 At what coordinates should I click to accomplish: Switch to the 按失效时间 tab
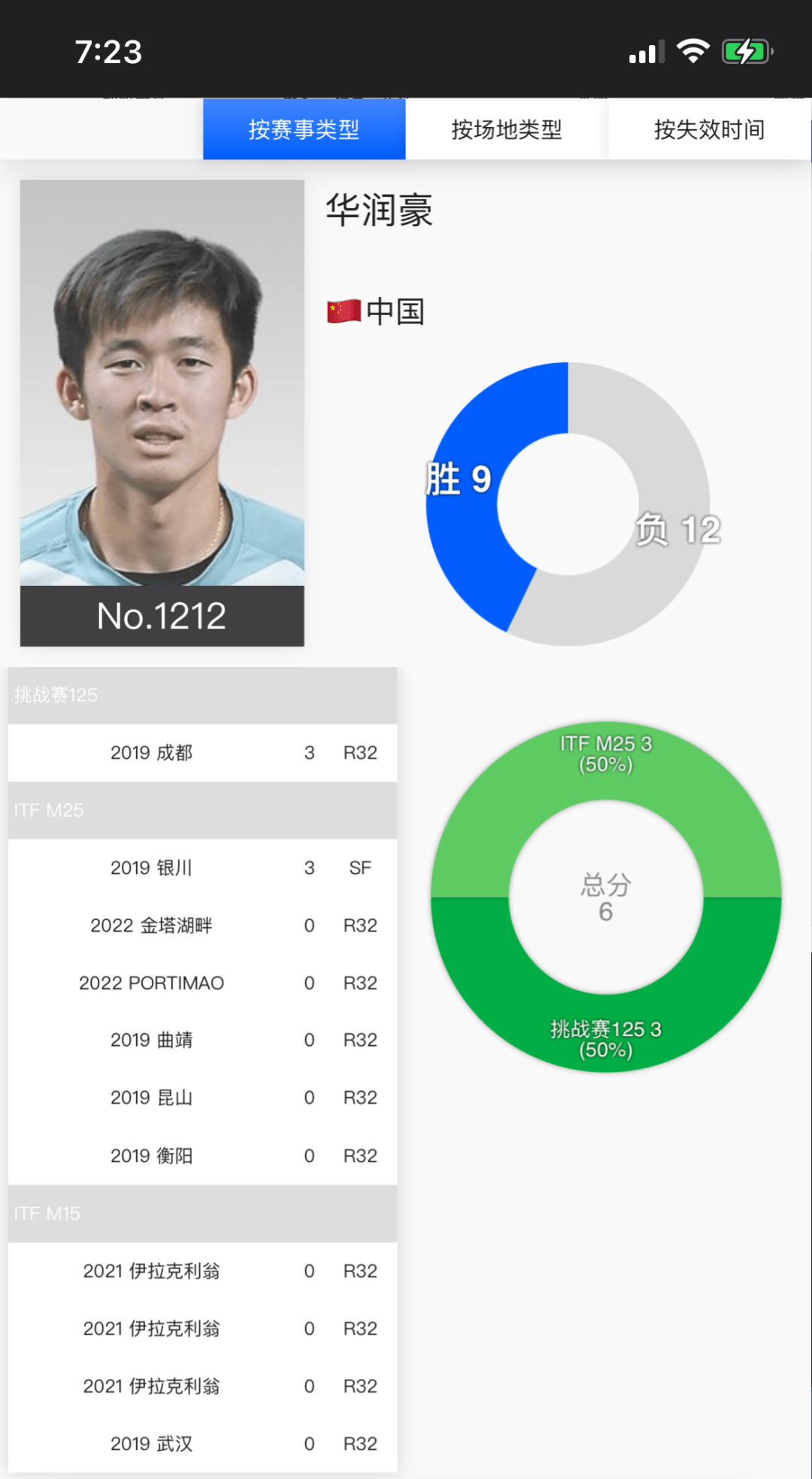click(709, 129)
